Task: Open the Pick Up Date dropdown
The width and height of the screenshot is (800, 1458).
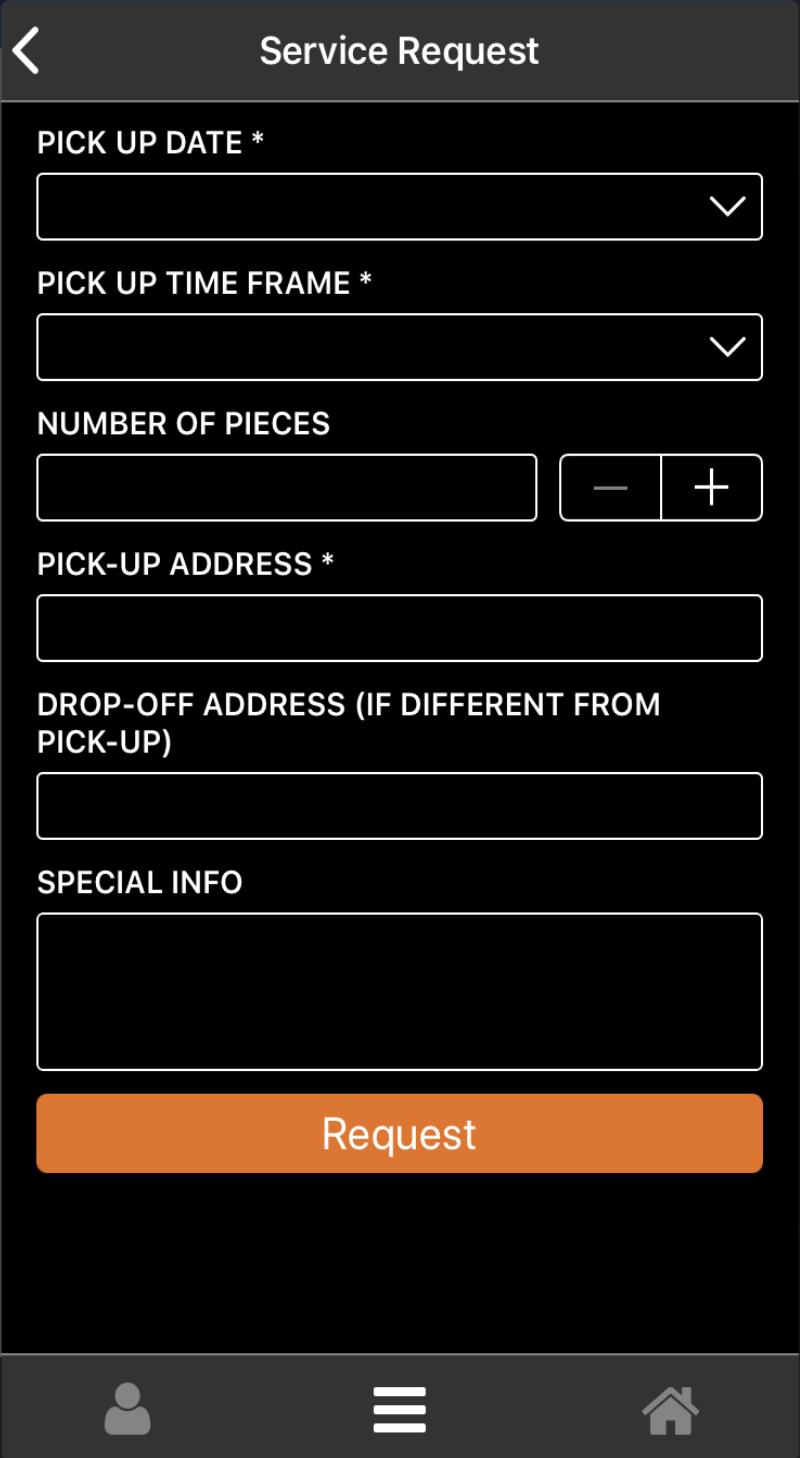Action: coord(399,207)
